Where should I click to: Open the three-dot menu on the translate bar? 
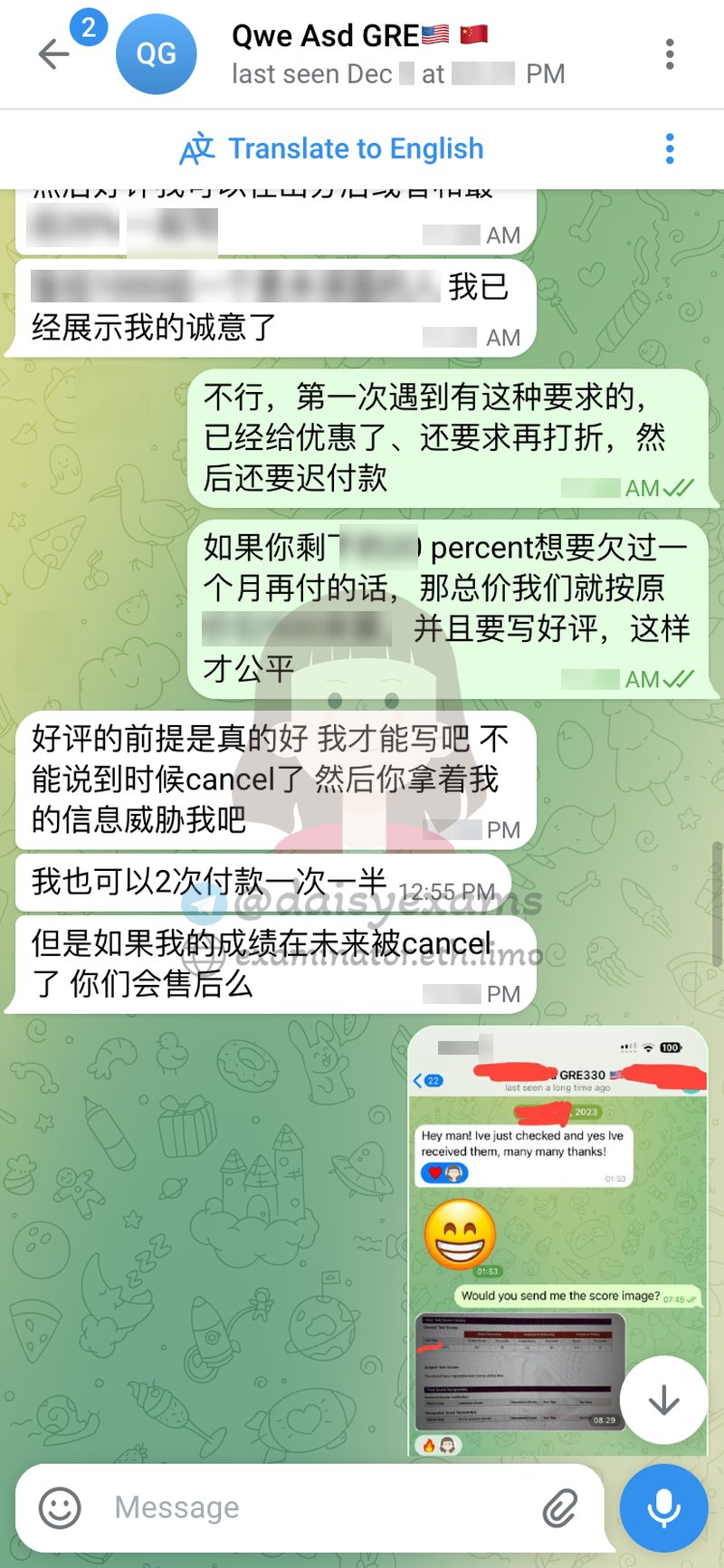tap(670, 148)
